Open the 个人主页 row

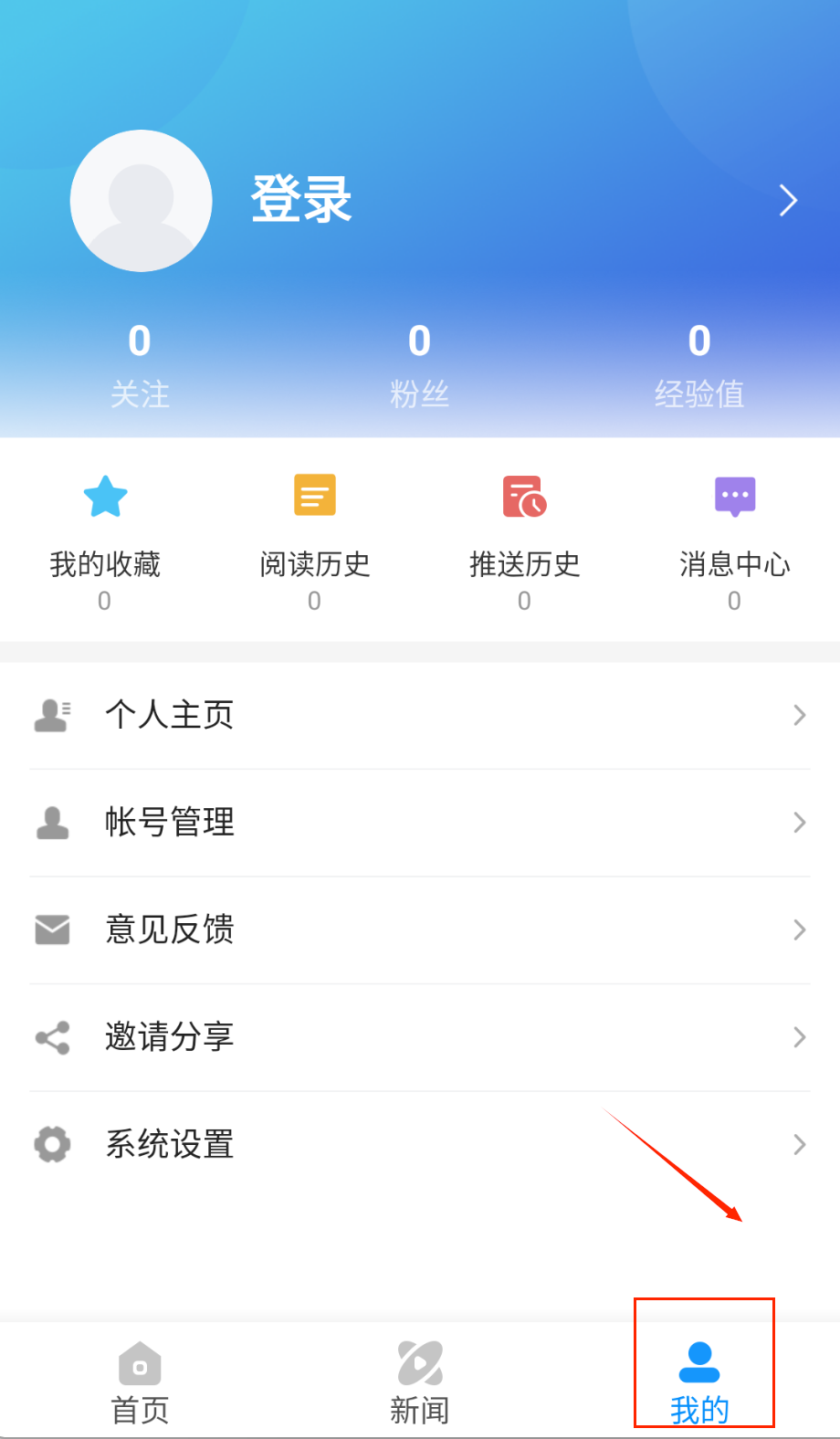[x=420, y=715]
